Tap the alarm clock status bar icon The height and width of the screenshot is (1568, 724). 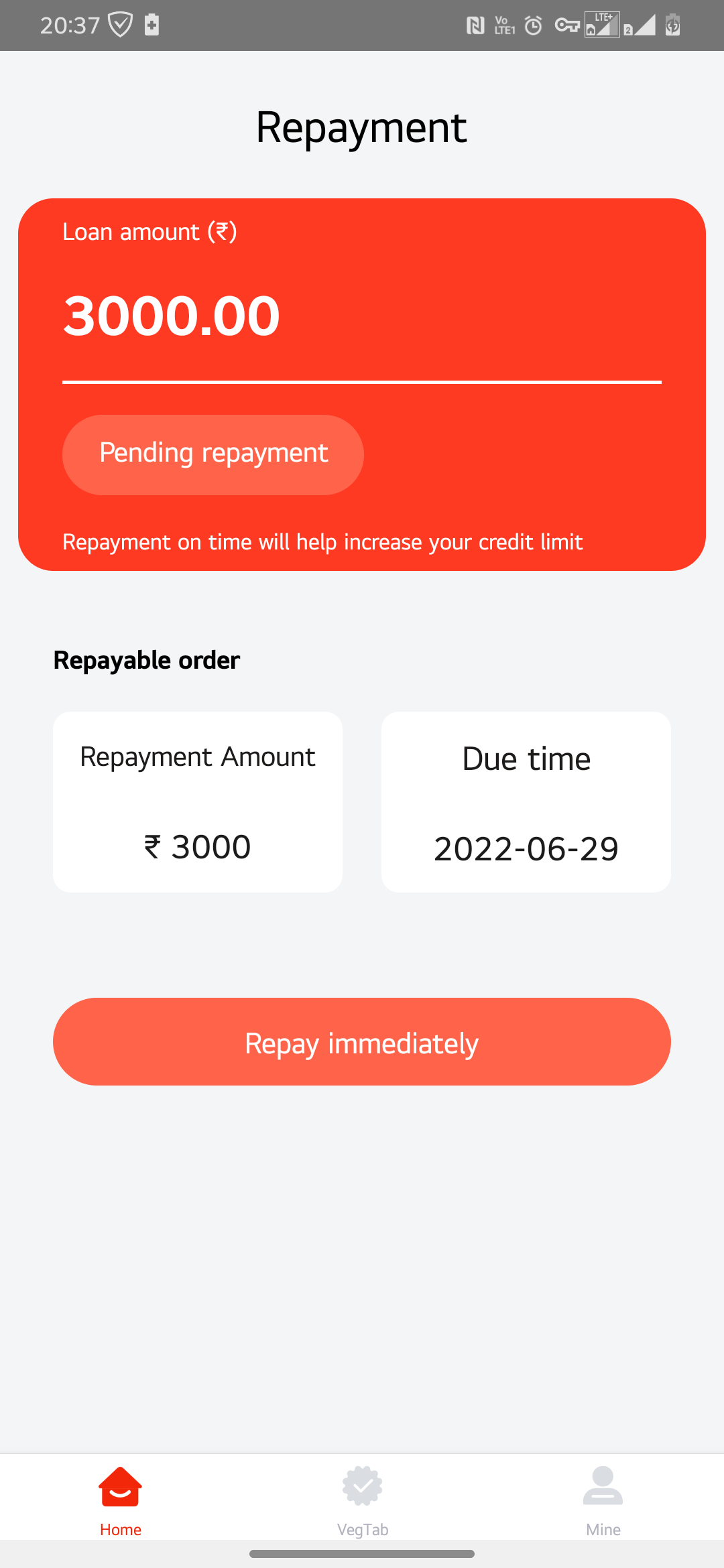click(532, 25)
